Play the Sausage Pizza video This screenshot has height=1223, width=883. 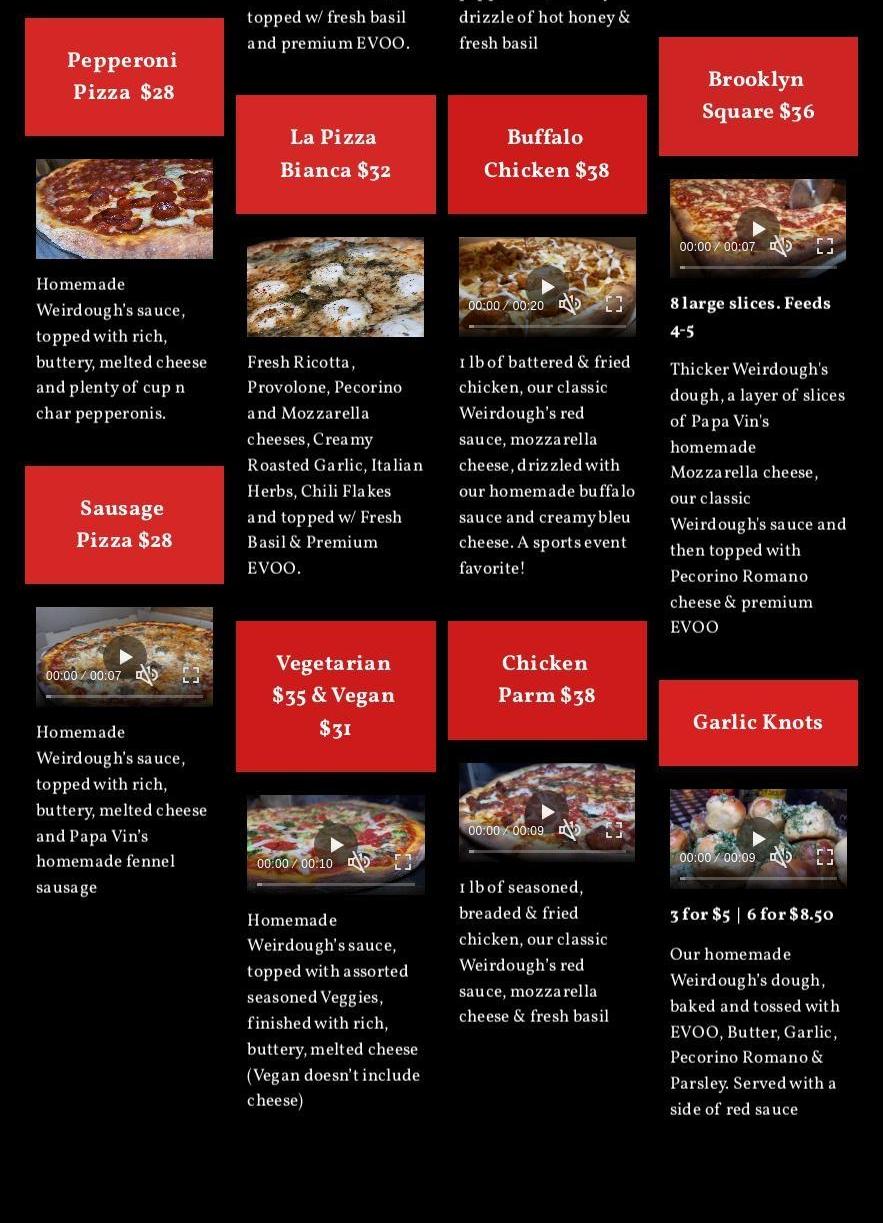coord(124,655)
